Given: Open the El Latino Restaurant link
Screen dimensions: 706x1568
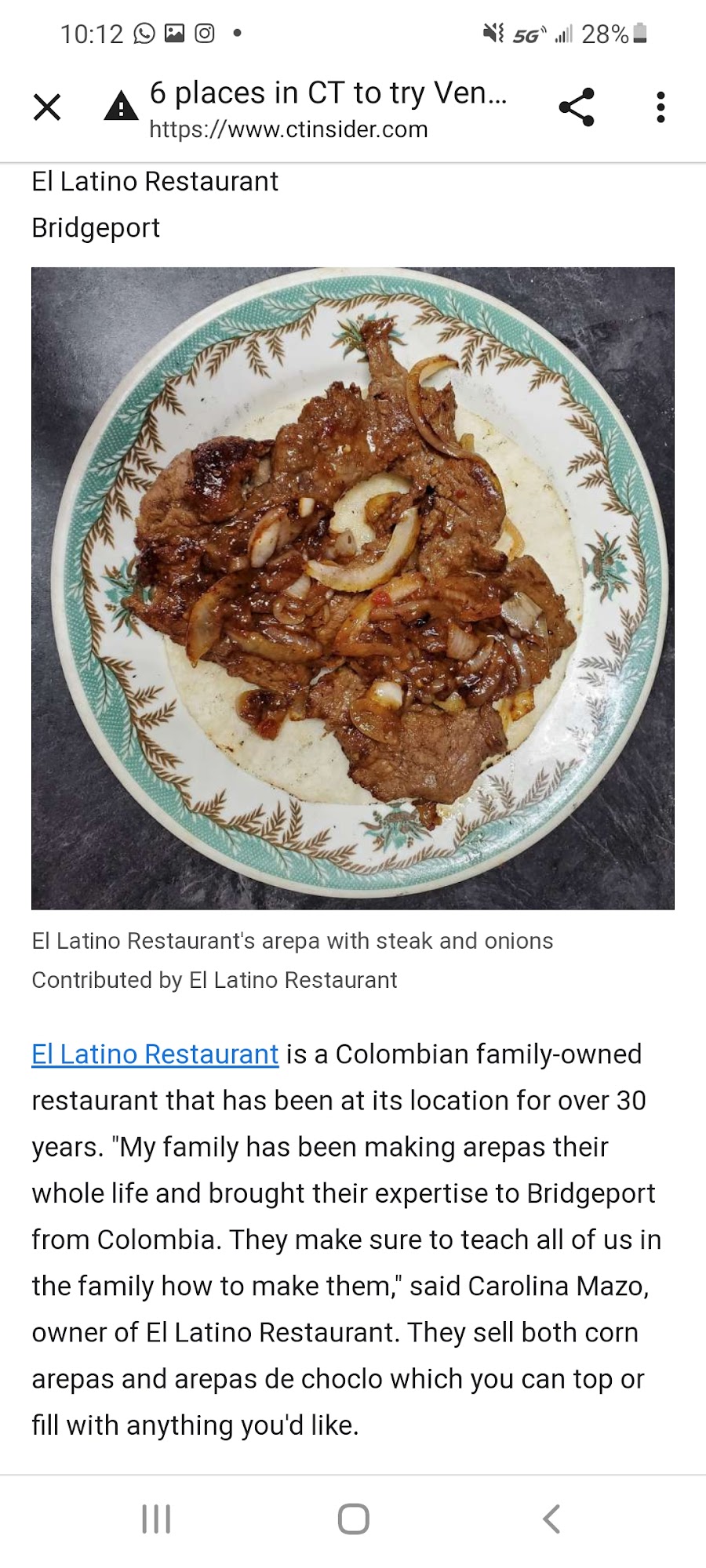Looking at the screenshot, I should [155, 1054].
